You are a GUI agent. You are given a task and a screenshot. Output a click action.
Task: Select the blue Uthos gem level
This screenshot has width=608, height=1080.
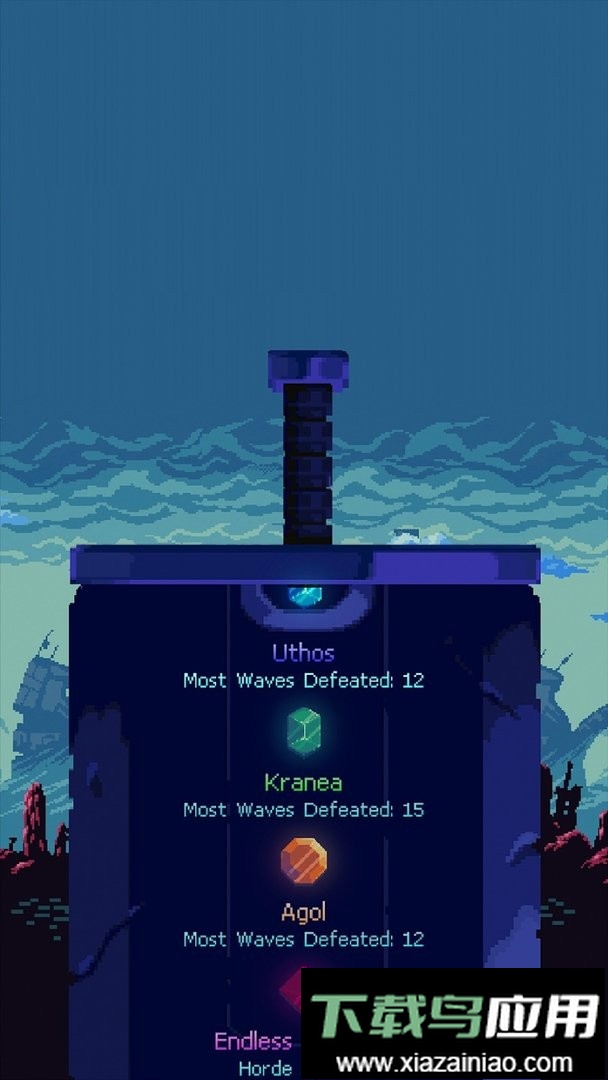304,596
